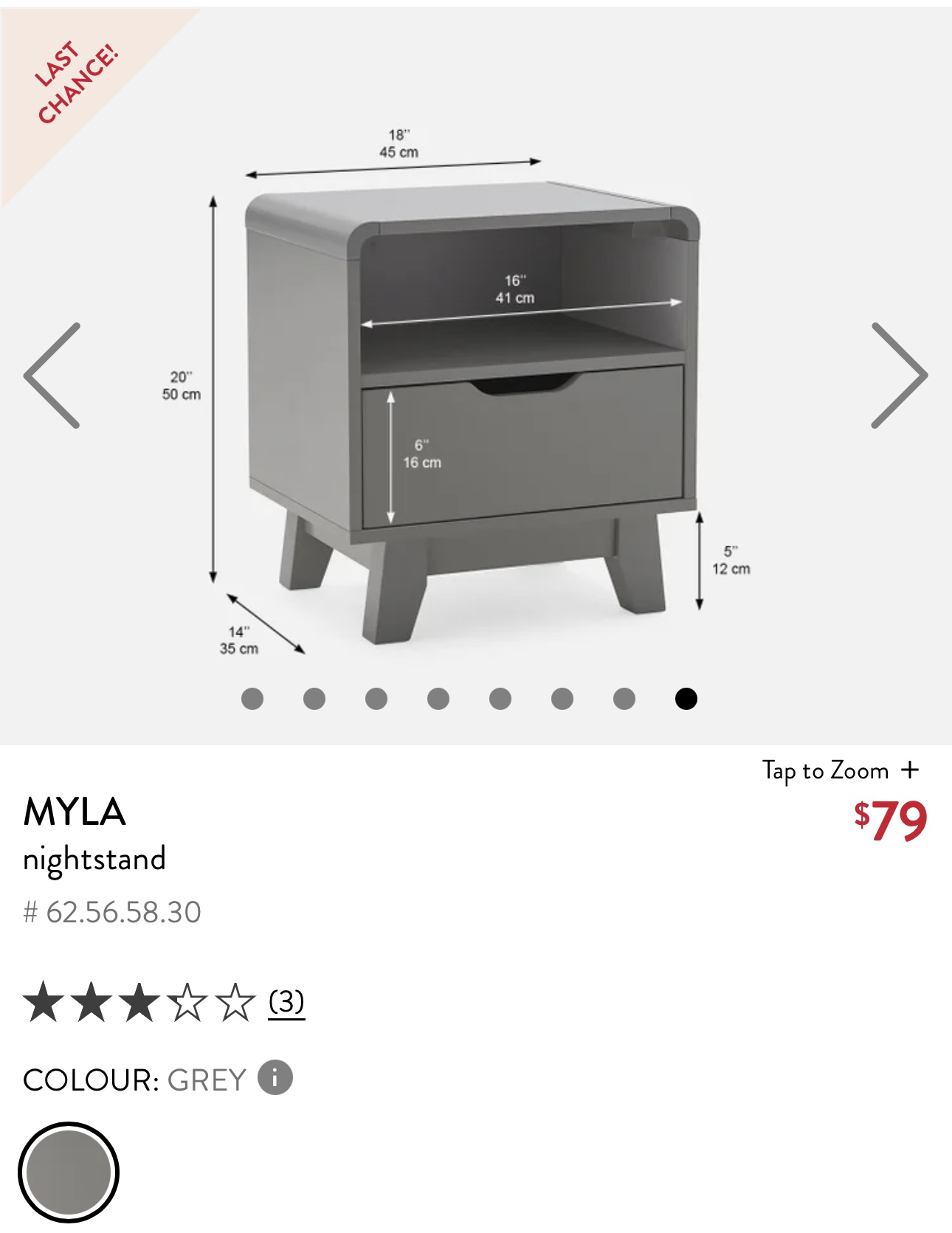The height and width of the screenshot is (1233, 952).
Task: Go to the previous product image
Action: coord(52,376)
